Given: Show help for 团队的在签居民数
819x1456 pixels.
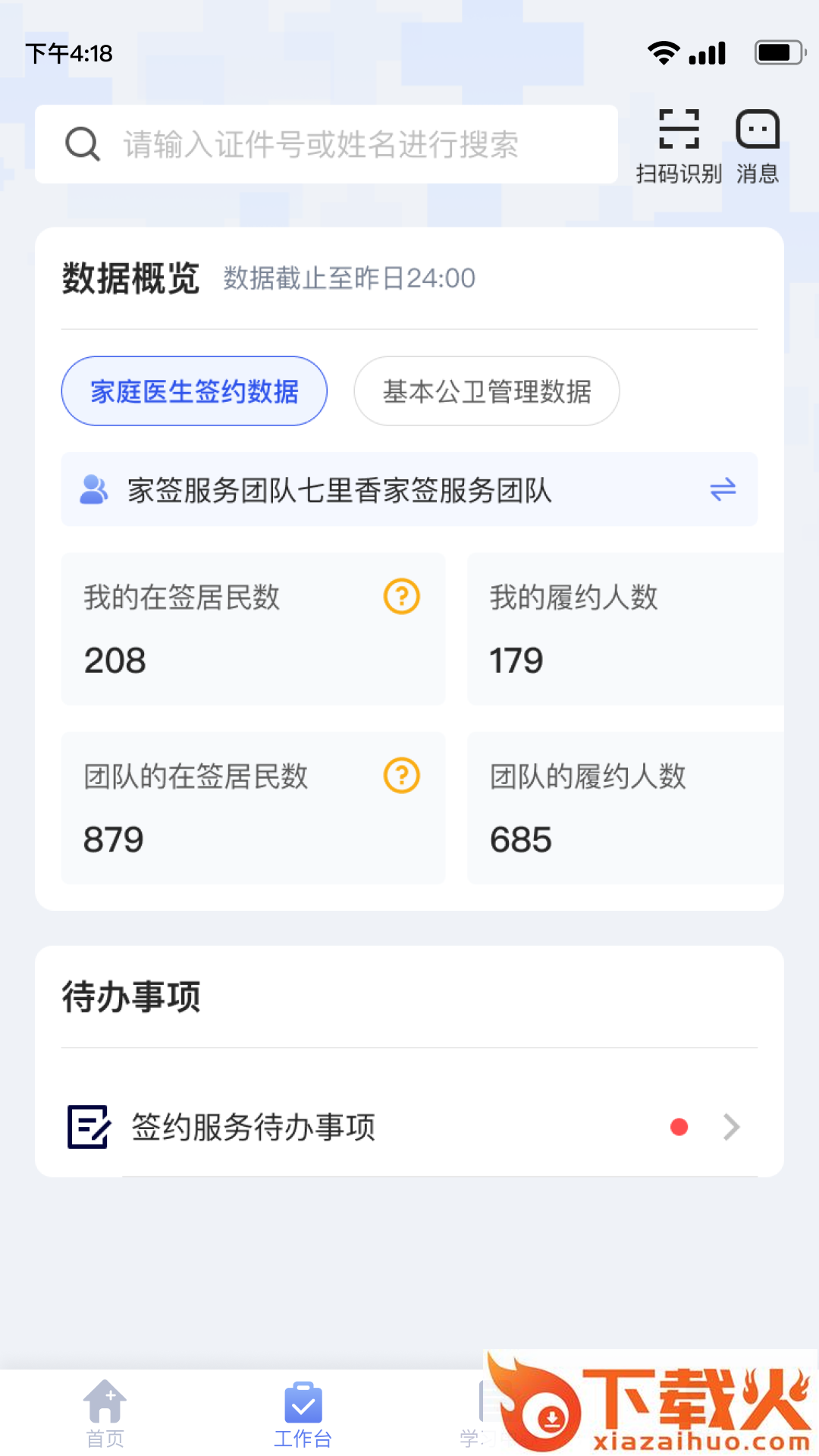Looking at the screenshot, I should pos(402,776).
